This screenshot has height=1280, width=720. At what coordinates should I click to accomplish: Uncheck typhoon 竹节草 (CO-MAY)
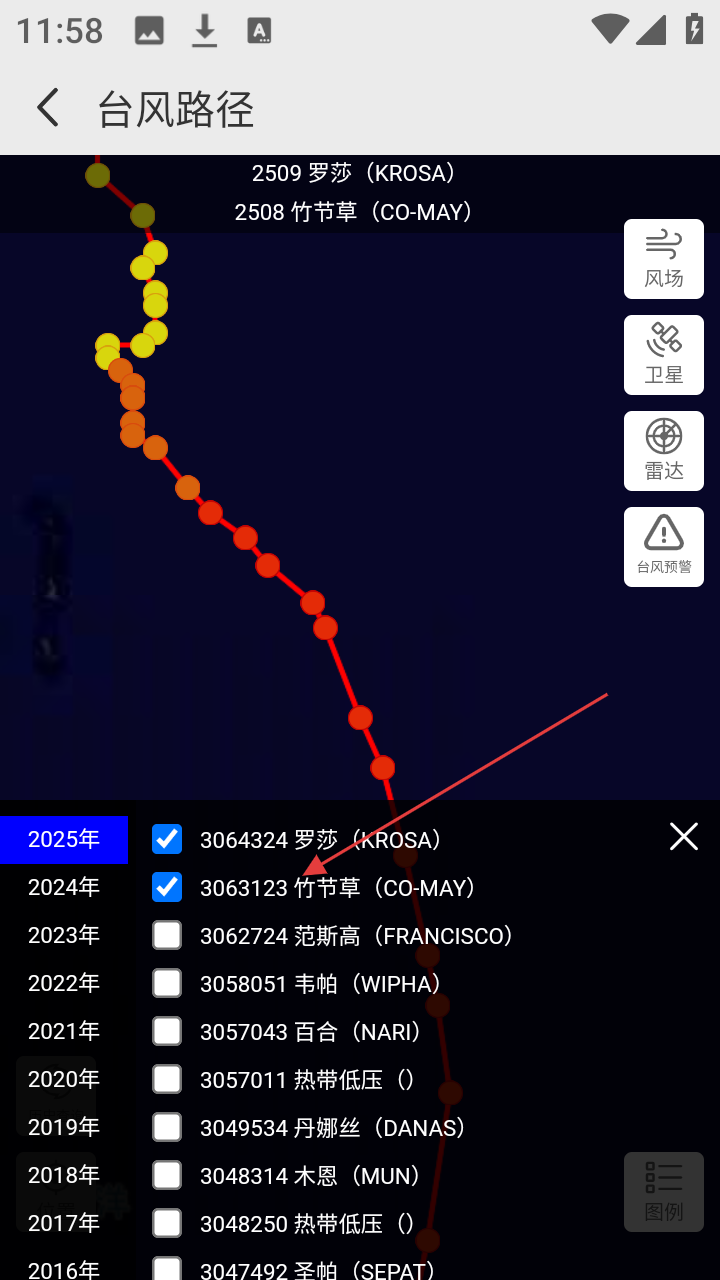pos(167,887)
